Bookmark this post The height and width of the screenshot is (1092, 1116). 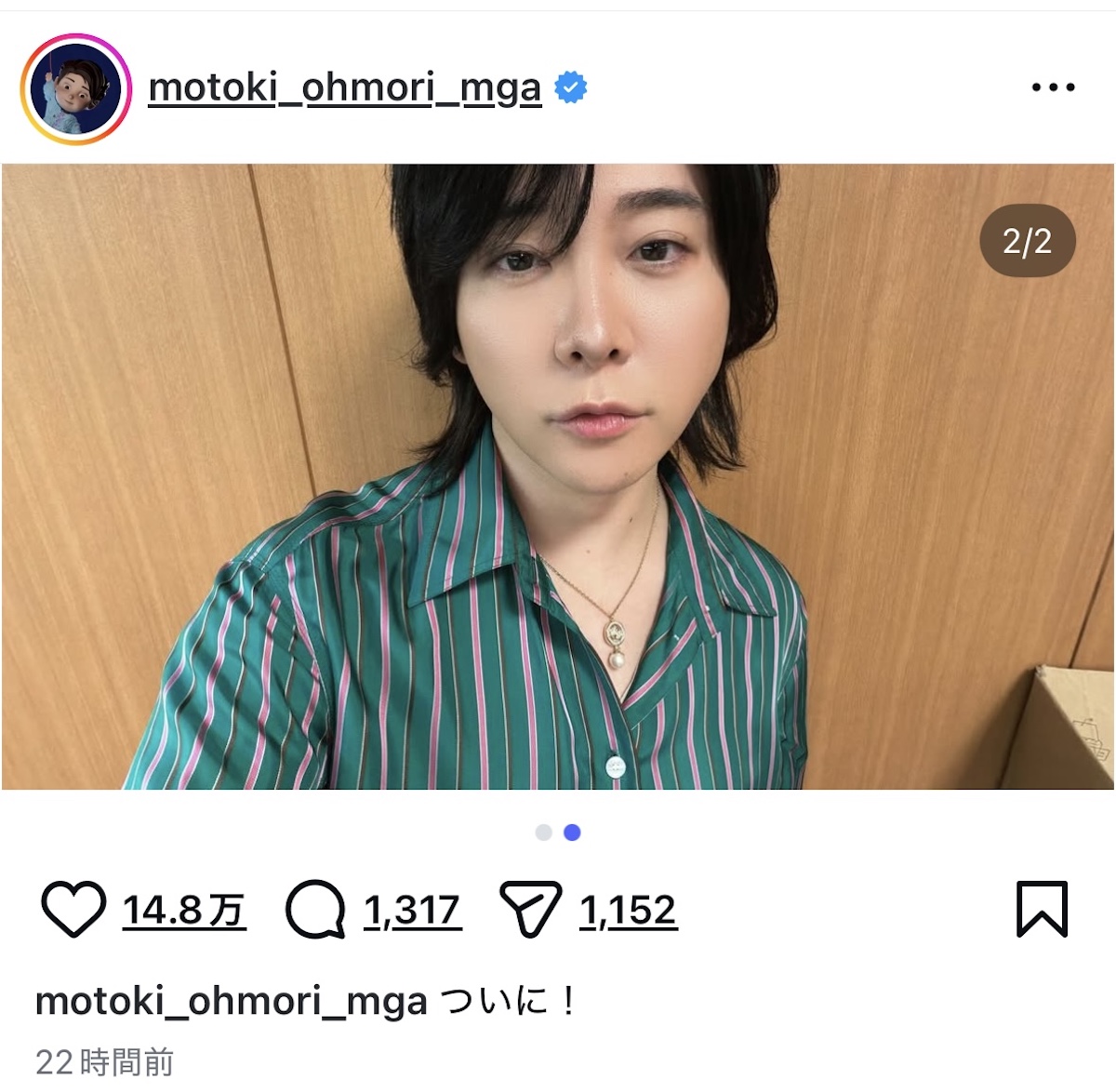click(1042, 909)
